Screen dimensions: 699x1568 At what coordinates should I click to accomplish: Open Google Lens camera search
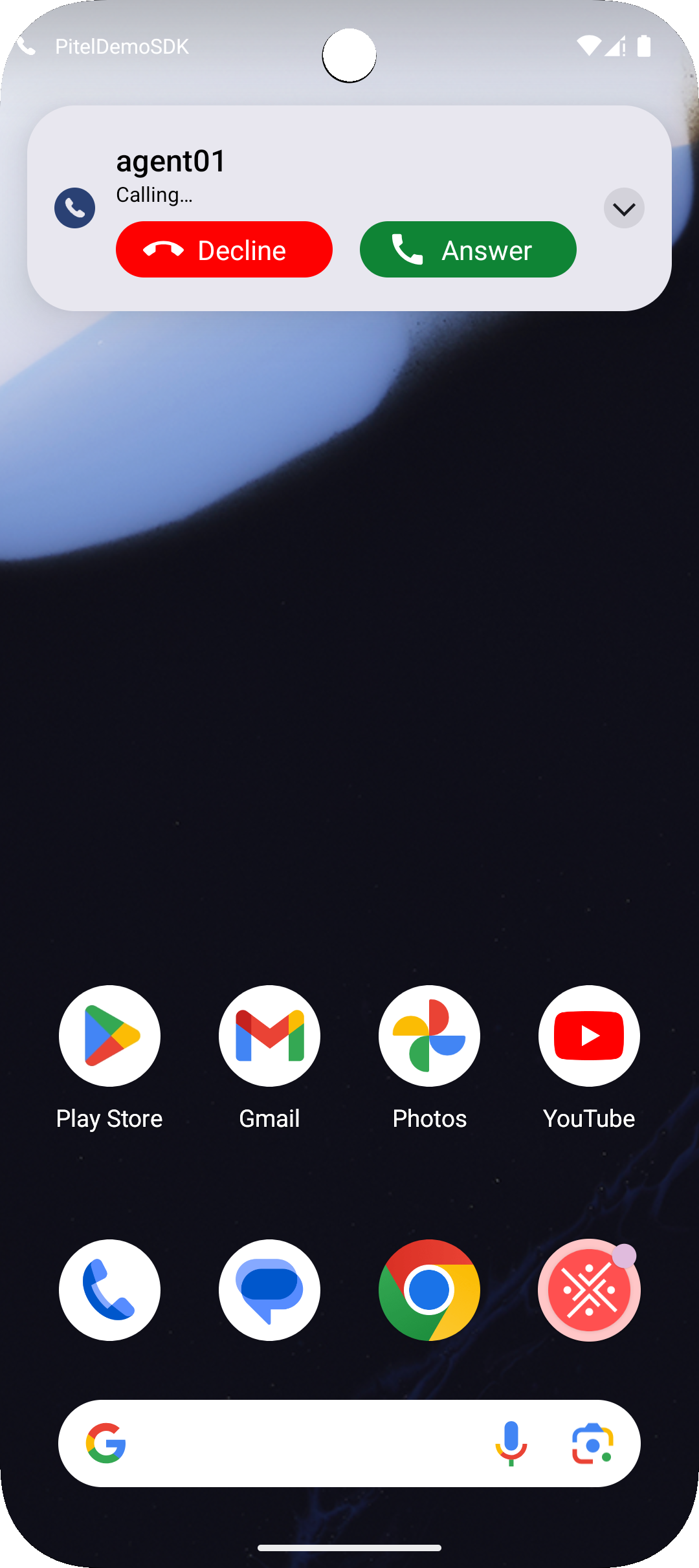(x=592, y=1444)
